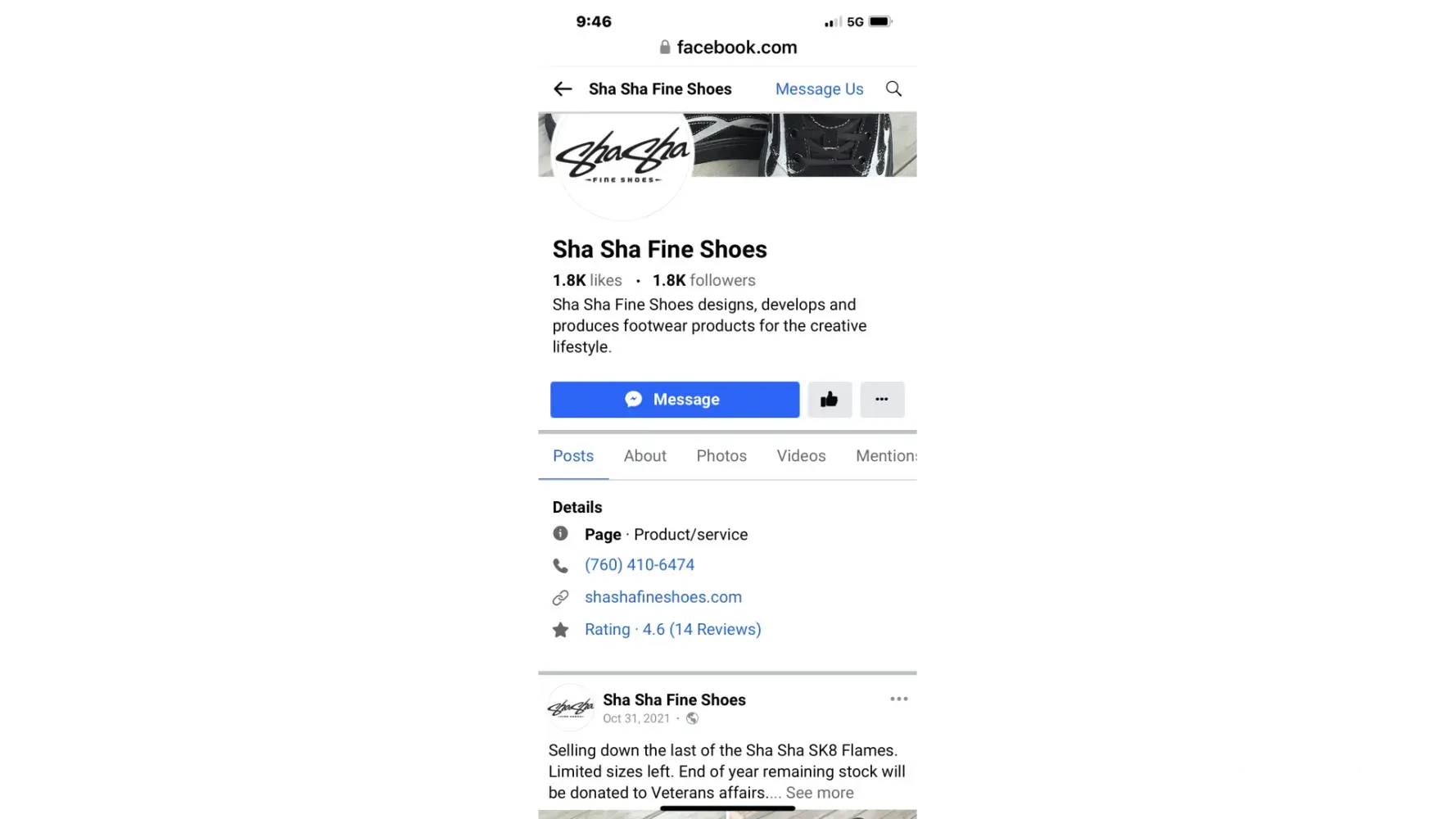Viewport: 1456px width, 819px height.
Task: Tap the Message Us link
Action: [x=819, y=89]
